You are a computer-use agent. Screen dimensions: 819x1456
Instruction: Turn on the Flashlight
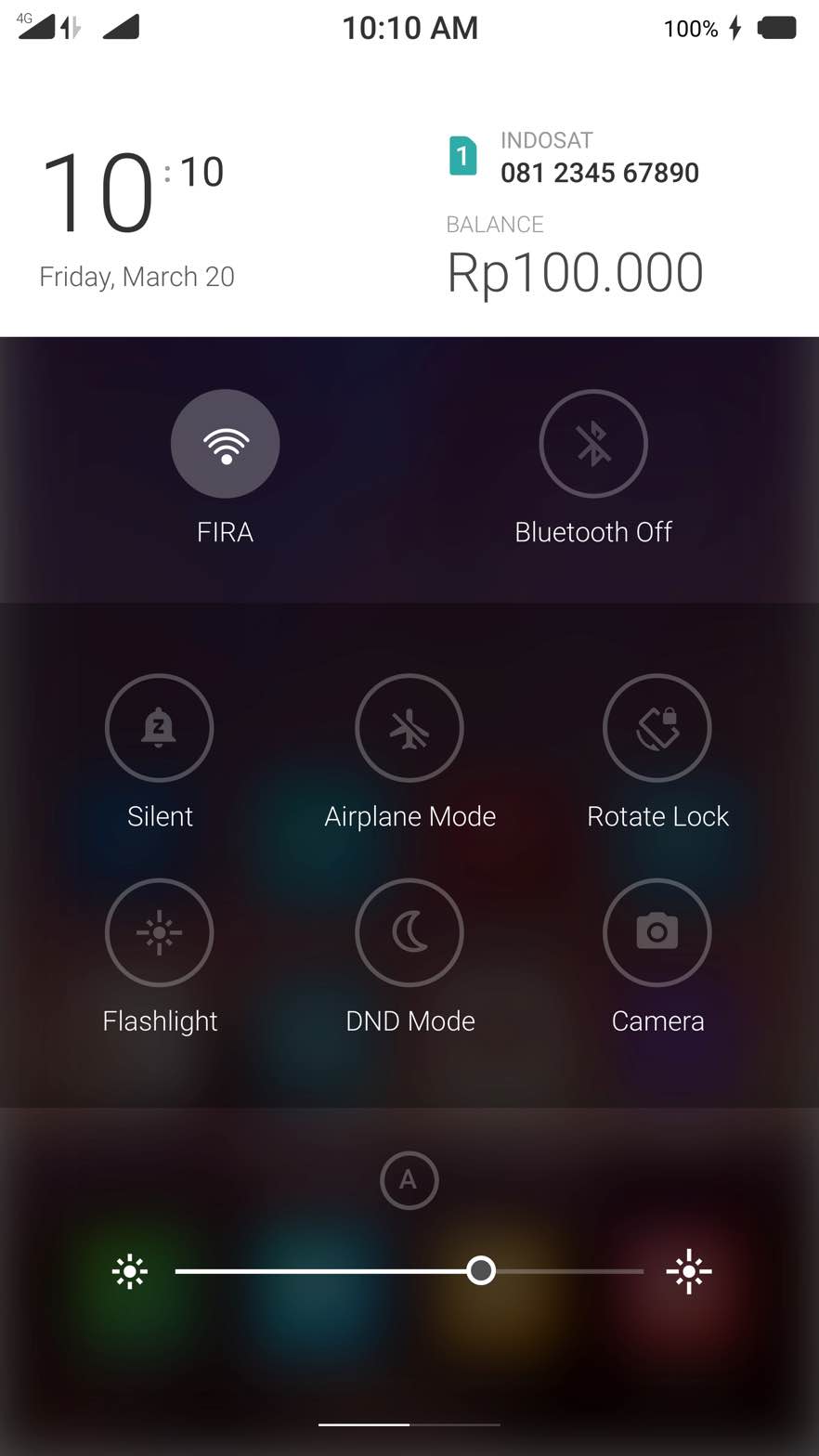click(159, 932)
